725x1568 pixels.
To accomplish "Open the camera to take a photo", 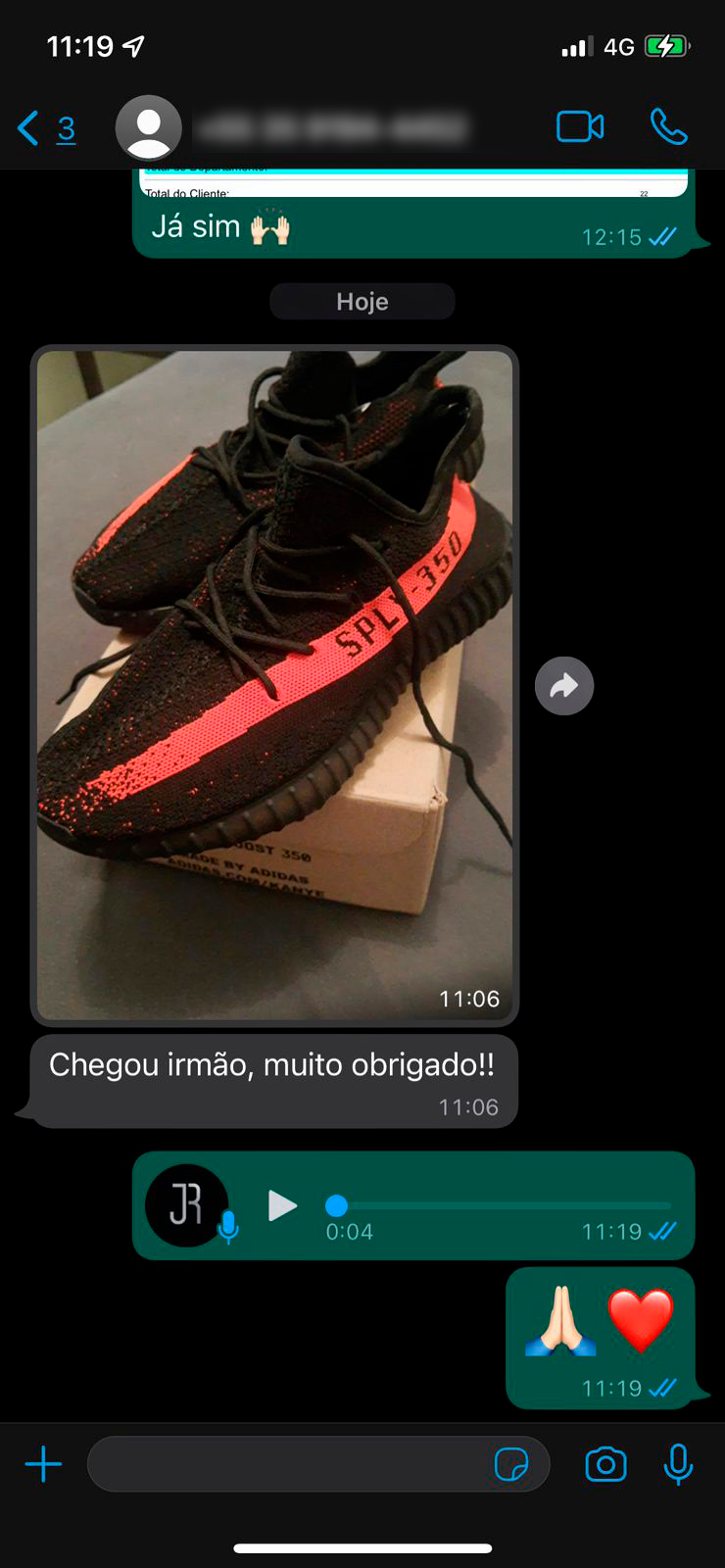I will pos(605,1465).
